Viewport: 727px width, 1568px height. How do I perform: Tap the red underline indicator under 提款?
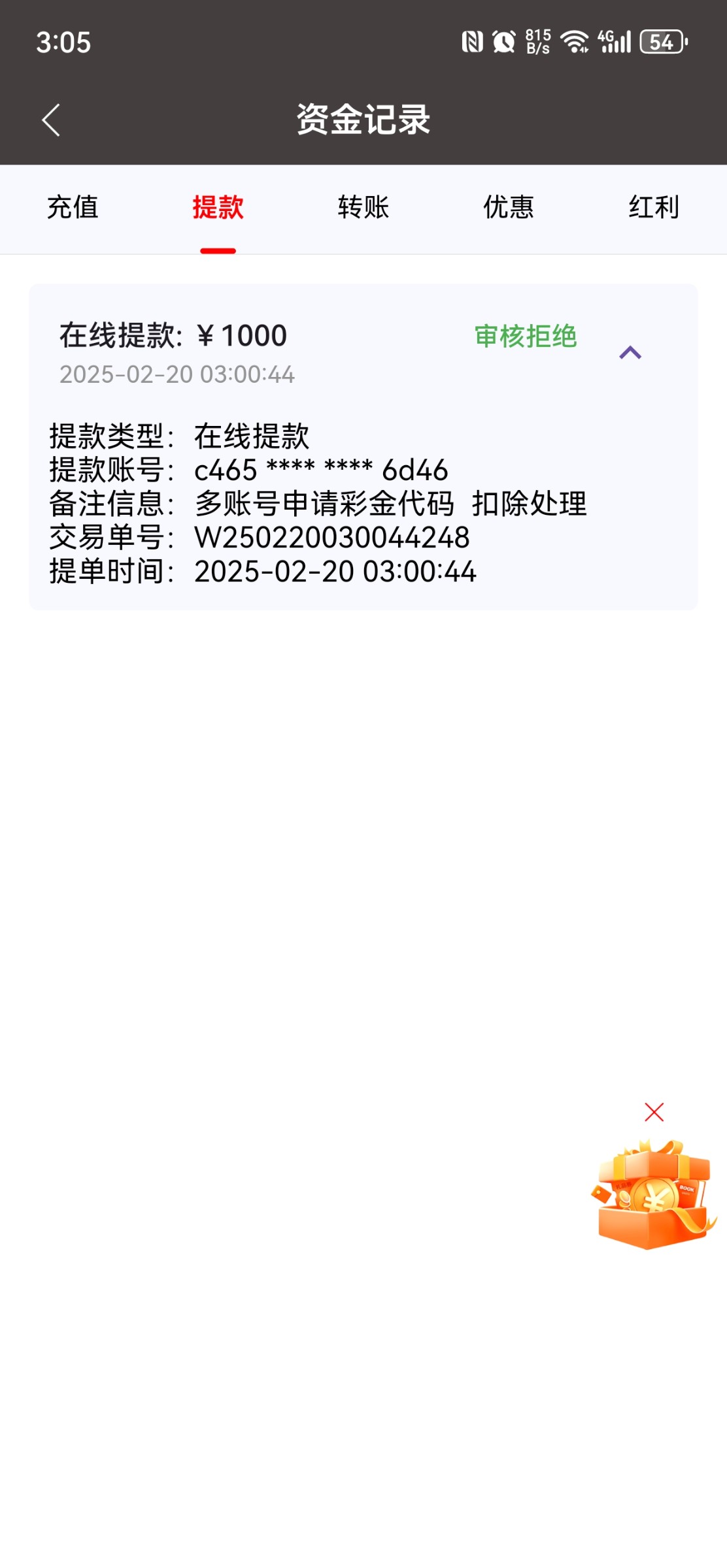217,249
